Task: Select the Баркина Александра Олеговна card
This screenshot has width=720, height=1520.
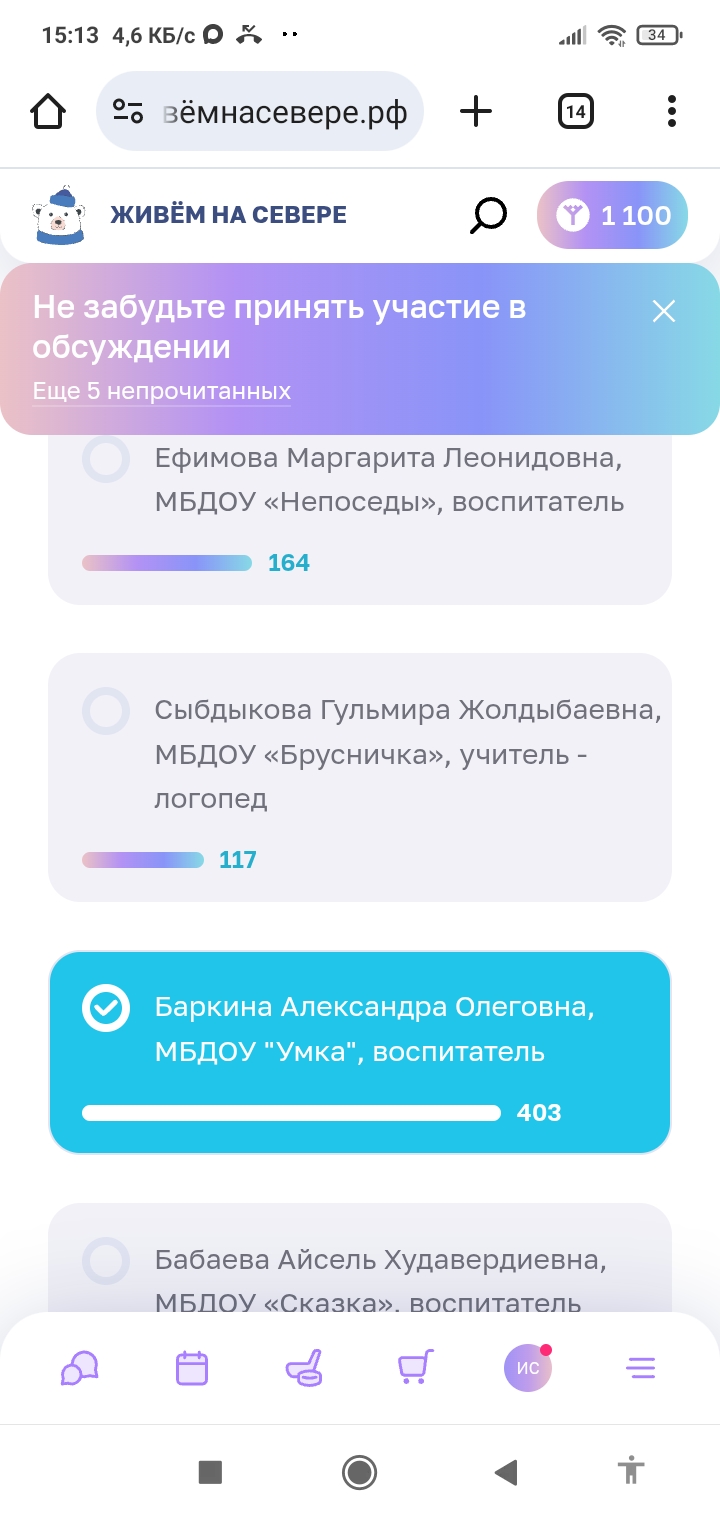Action: (x=359, y=1050)
